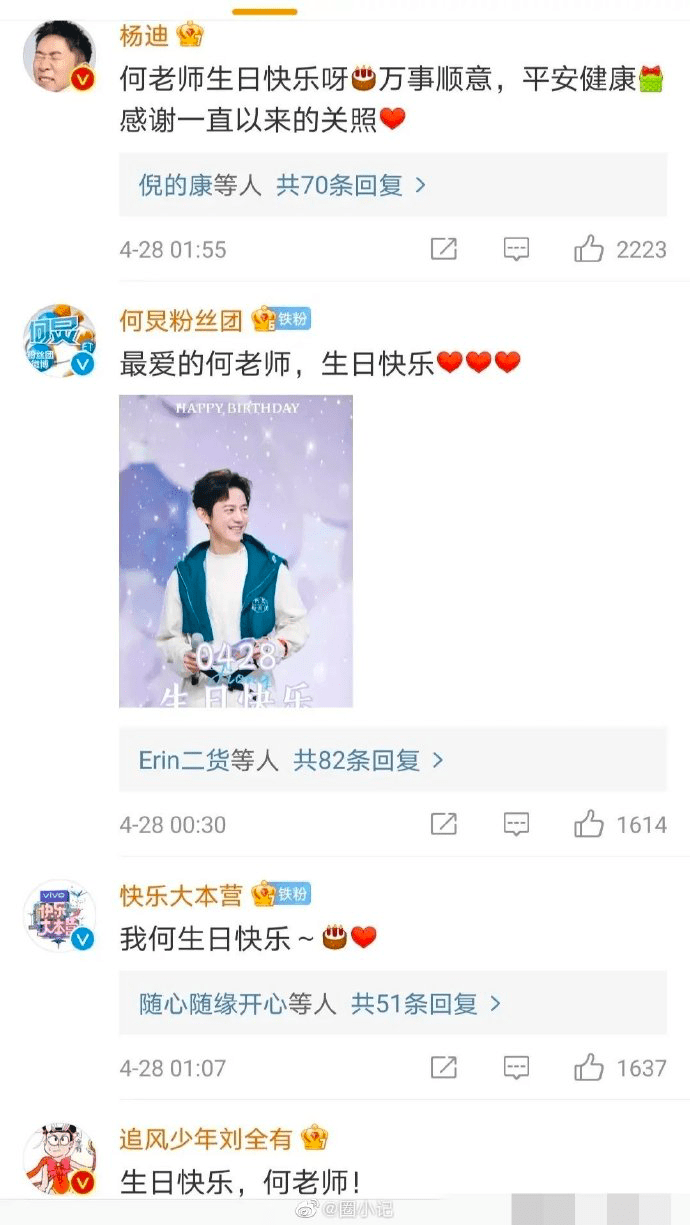Like 快乐大本营's comment with 1637 likes
Image resolution: width=690 pixels, height=1225 pixels.
tap(589, 1067)
